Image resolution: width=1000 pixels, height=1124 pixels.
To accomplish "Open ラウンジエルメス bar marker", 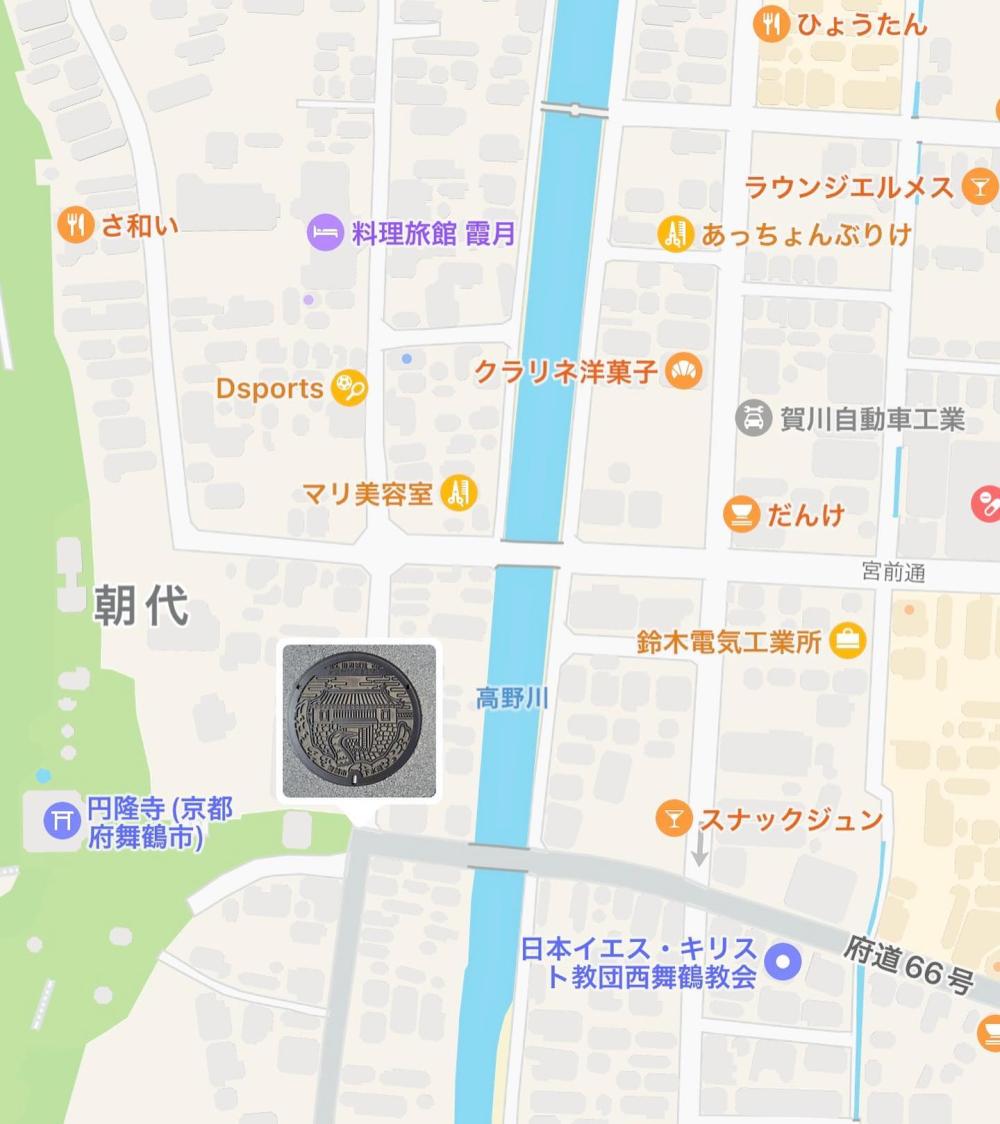I will (980, 186).
